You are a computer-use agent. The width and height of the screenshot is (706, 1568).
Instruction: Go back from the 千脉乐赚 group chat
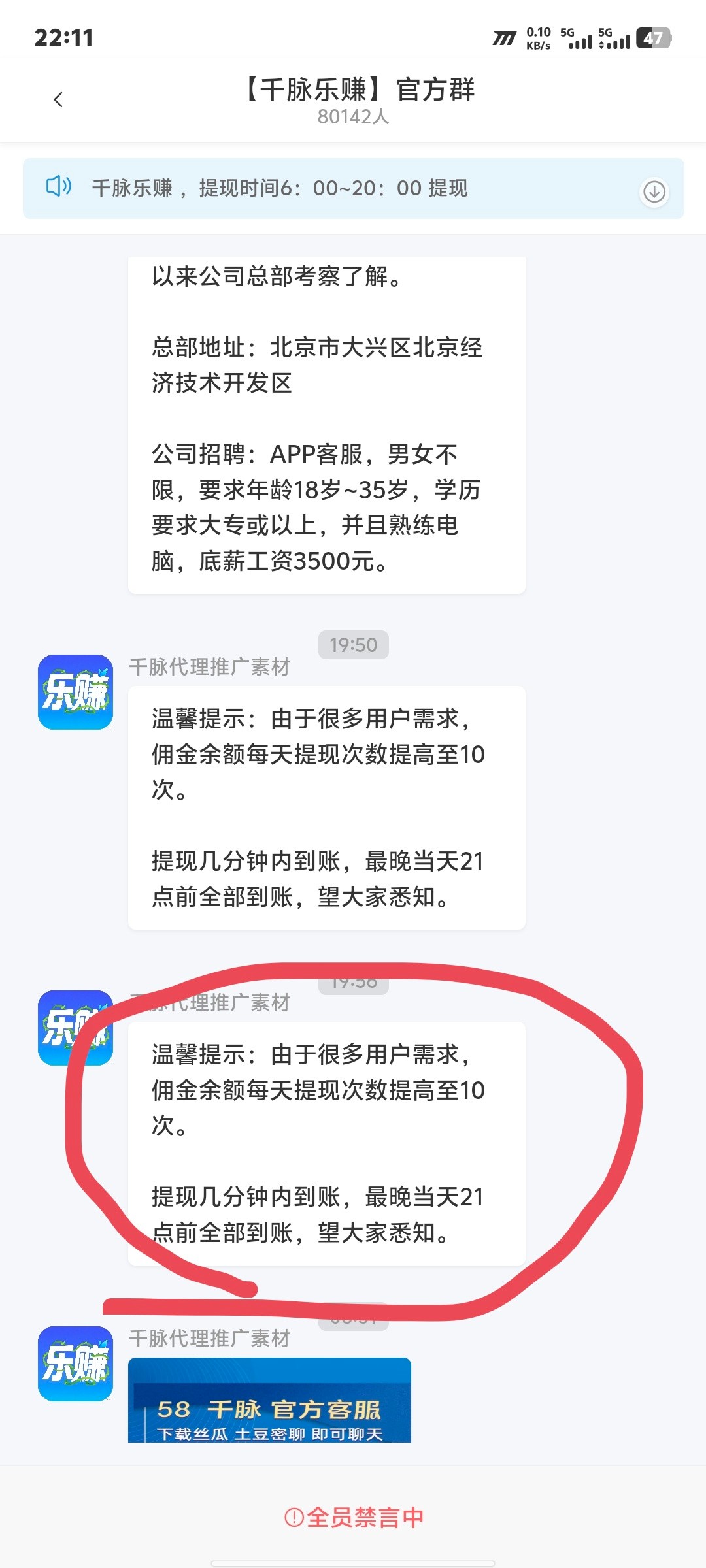tap(58, 100)
